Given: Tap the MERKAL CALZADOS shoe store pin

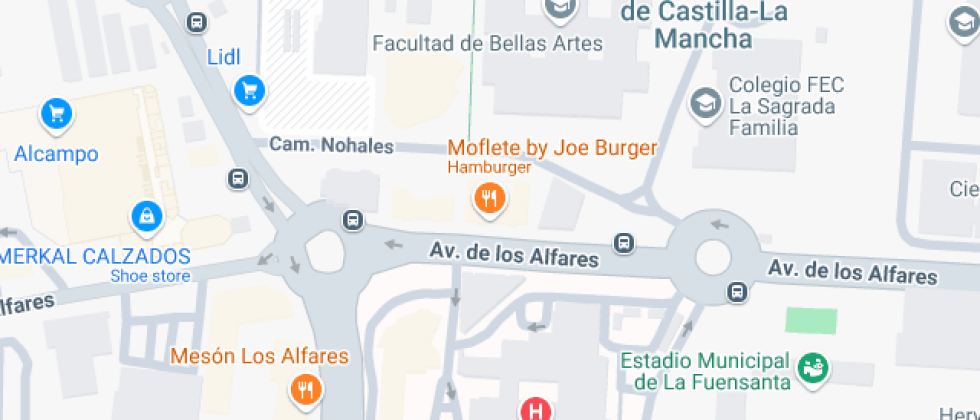Looking at the screenshot, I should (147, 218).
